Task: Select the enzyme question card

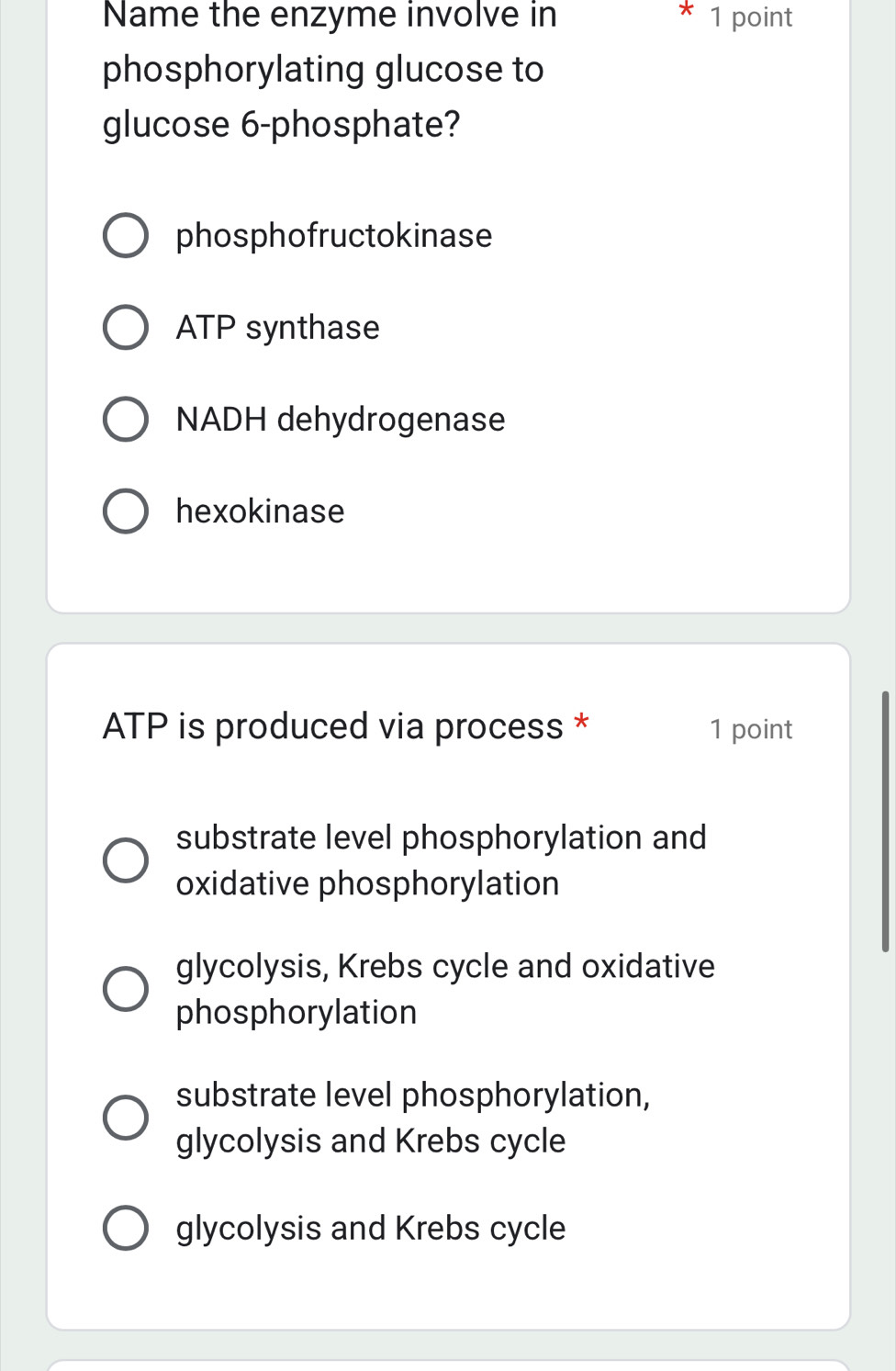Action: coord(450,303)
